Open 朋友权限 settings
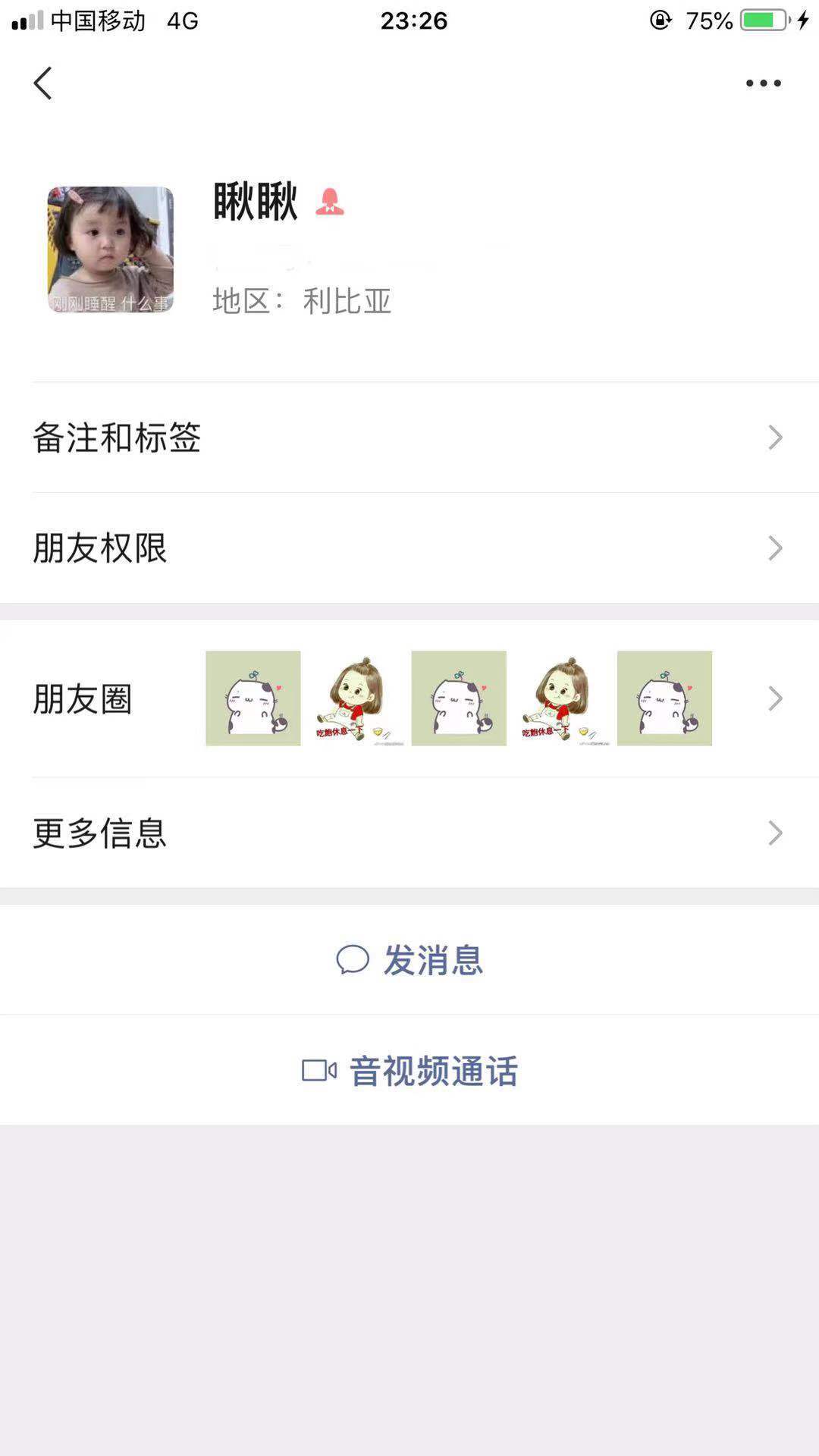This screenshot has width=819, height=1456. coord(409,548)
